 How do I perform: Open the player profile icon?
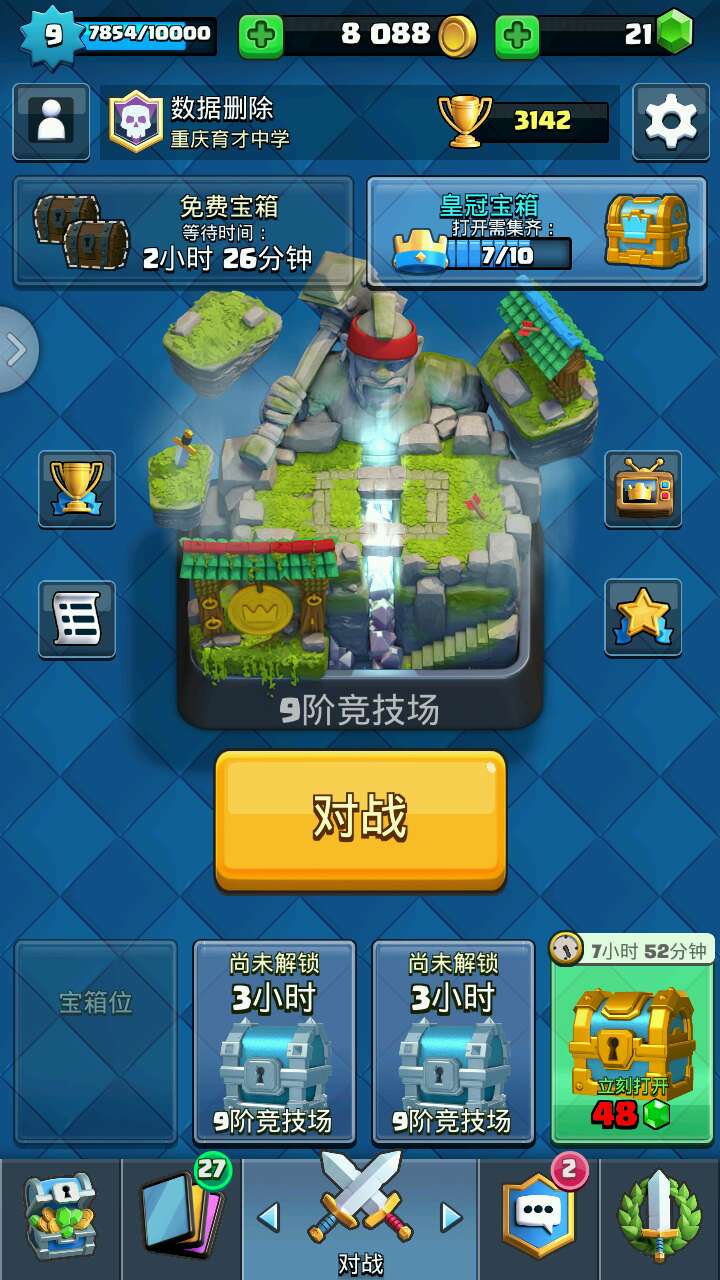(x=50, y=121)
